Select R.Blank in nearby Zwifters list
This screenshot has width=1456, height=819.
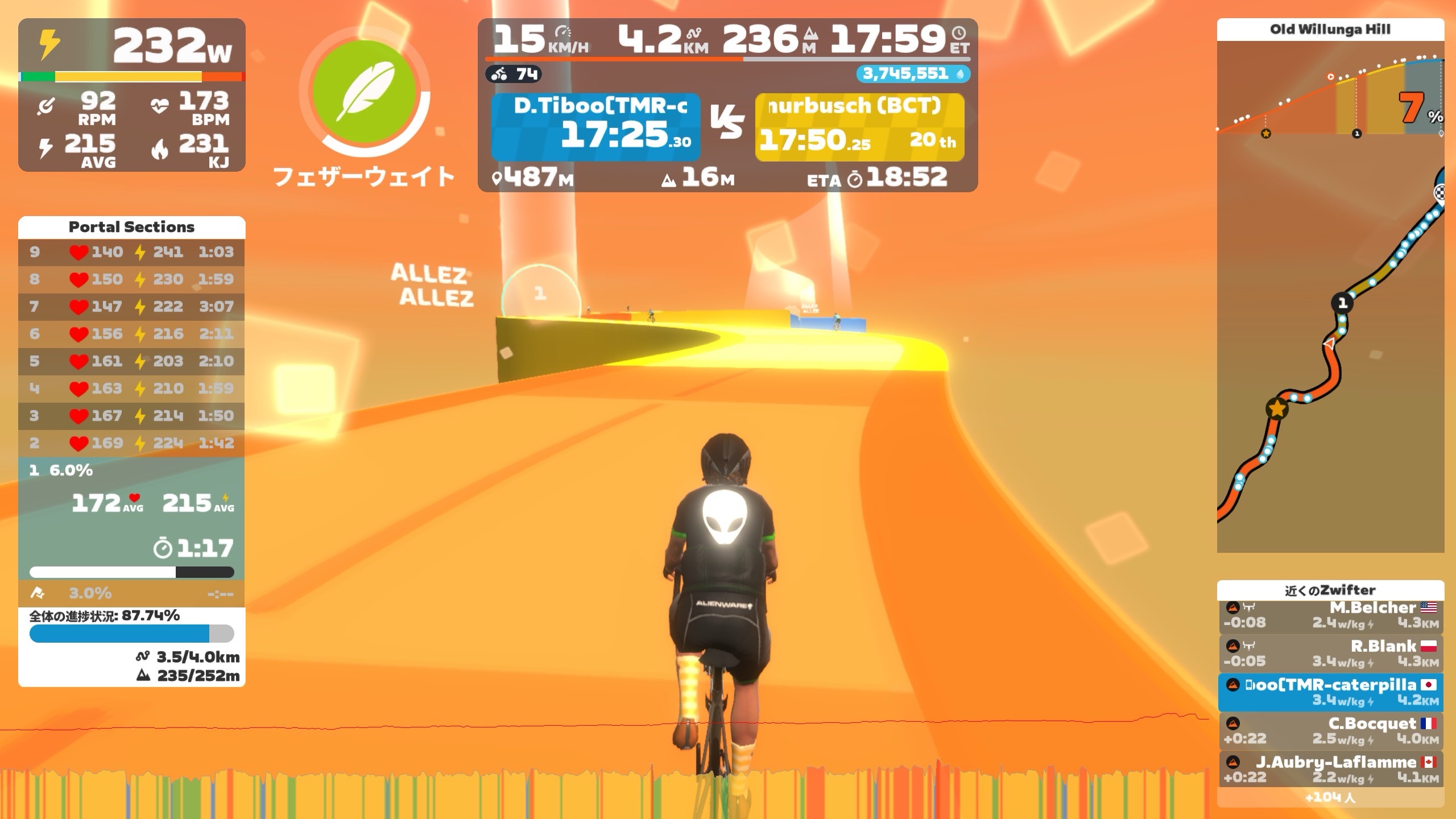click(1330, 654)
